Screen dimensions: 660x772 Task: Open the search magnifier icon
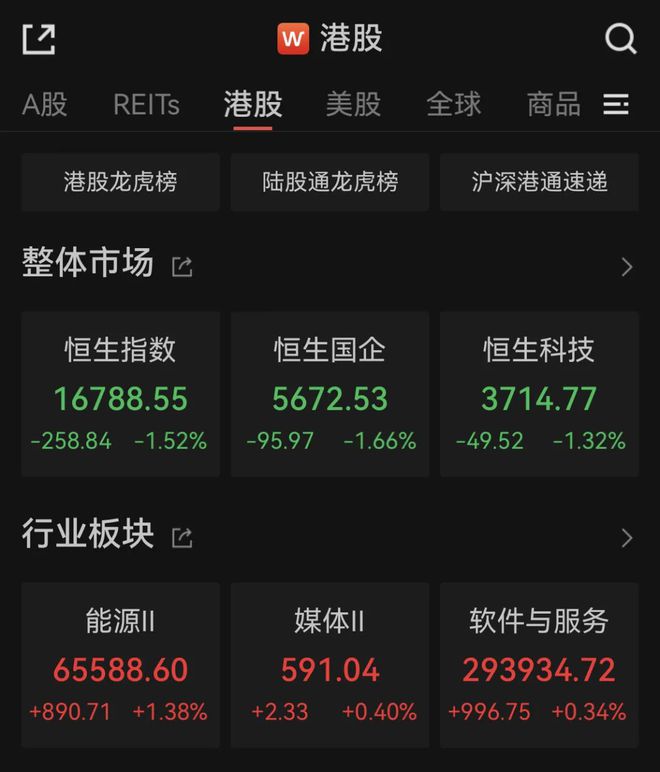coord(620,40)
